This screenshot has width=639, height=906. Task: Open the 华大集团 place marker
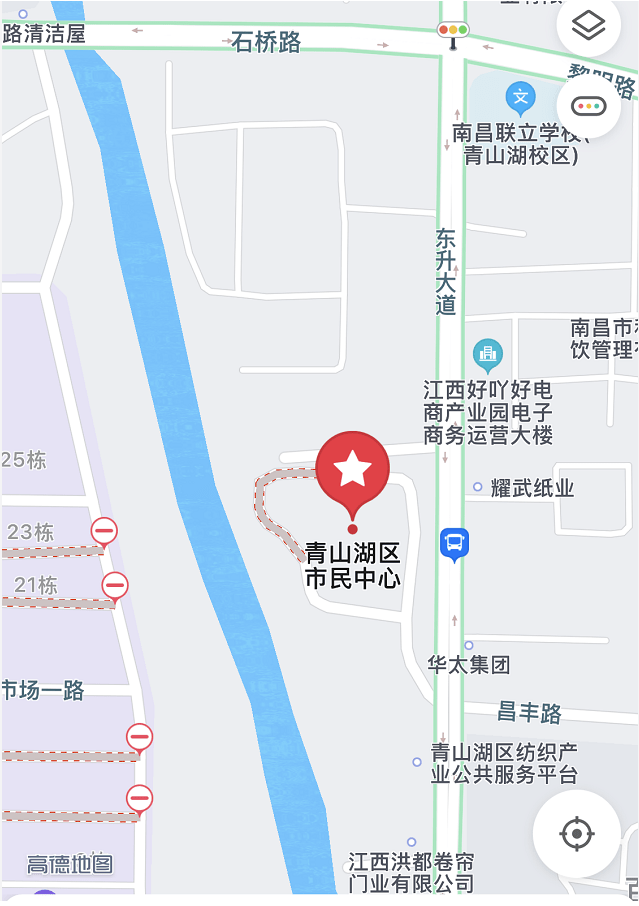tap(468, 646)
